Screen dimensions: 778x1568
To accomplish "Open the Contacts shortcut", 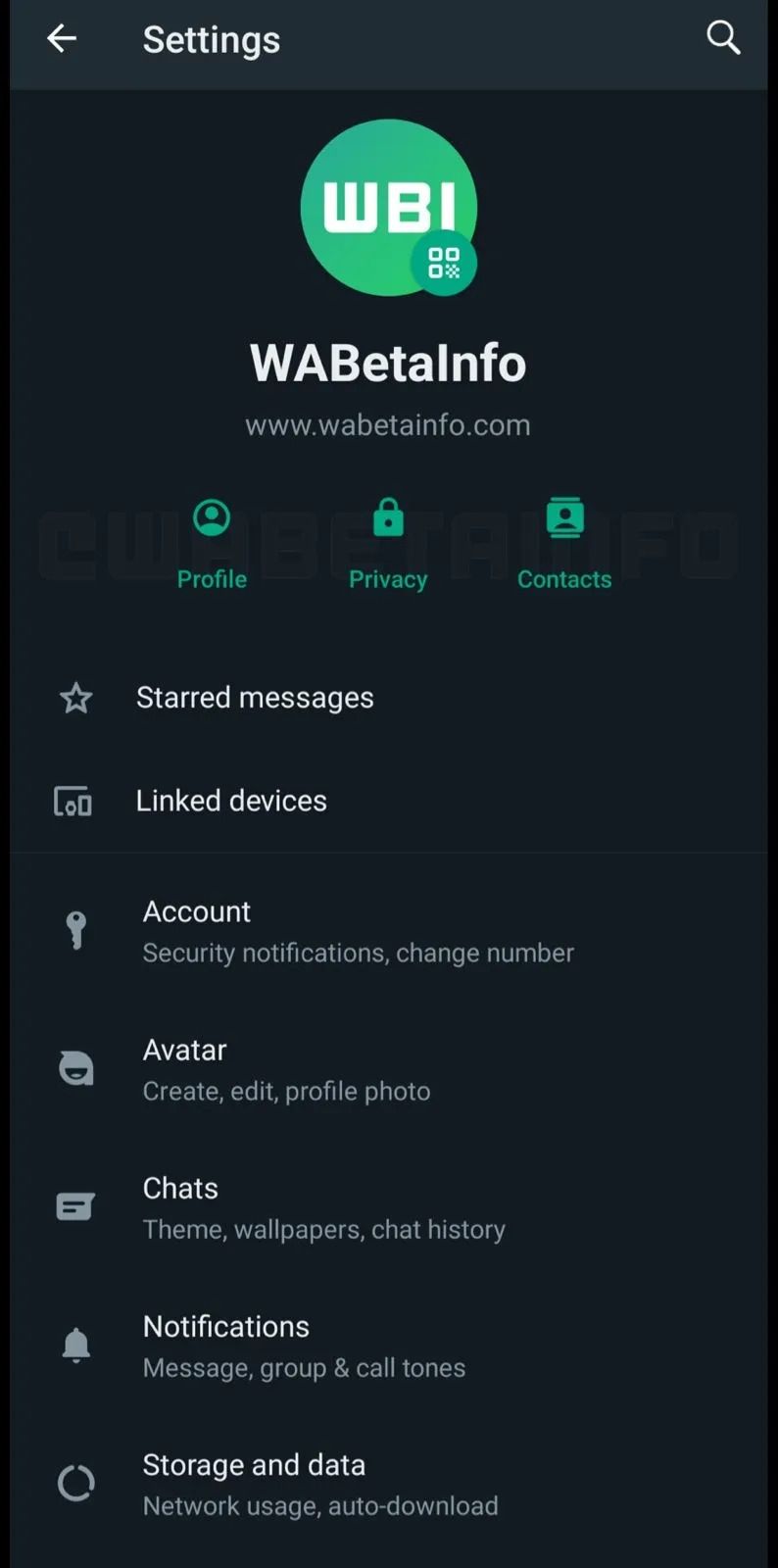I will click(x=564, y=544).
